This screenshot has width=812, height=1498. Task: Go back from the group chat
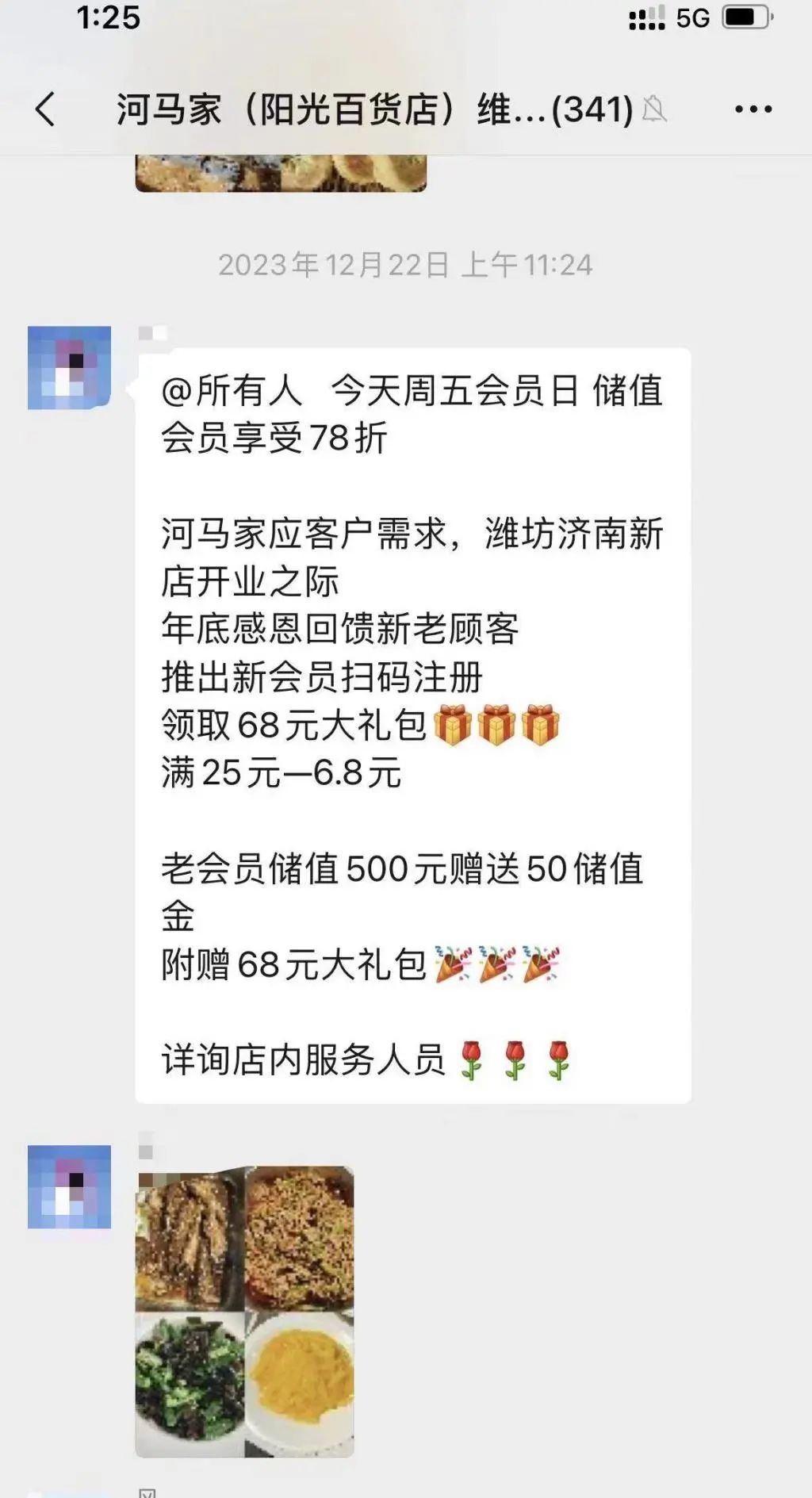pos(46,109)
